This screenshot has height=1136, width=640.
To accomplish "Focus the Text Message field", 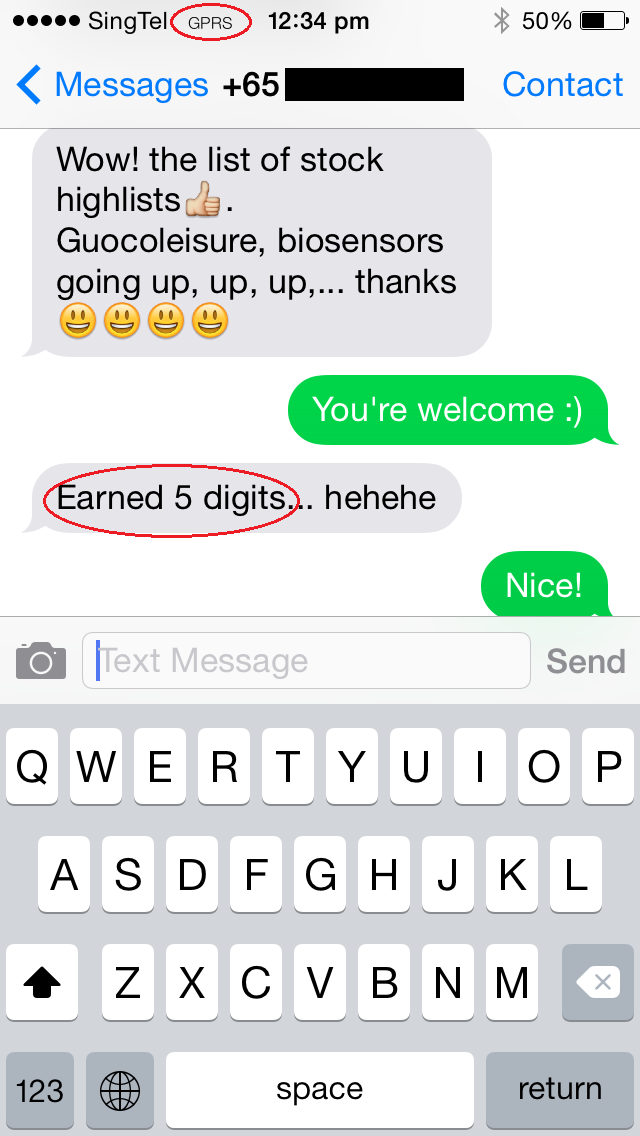I will (x=305, y=661).
